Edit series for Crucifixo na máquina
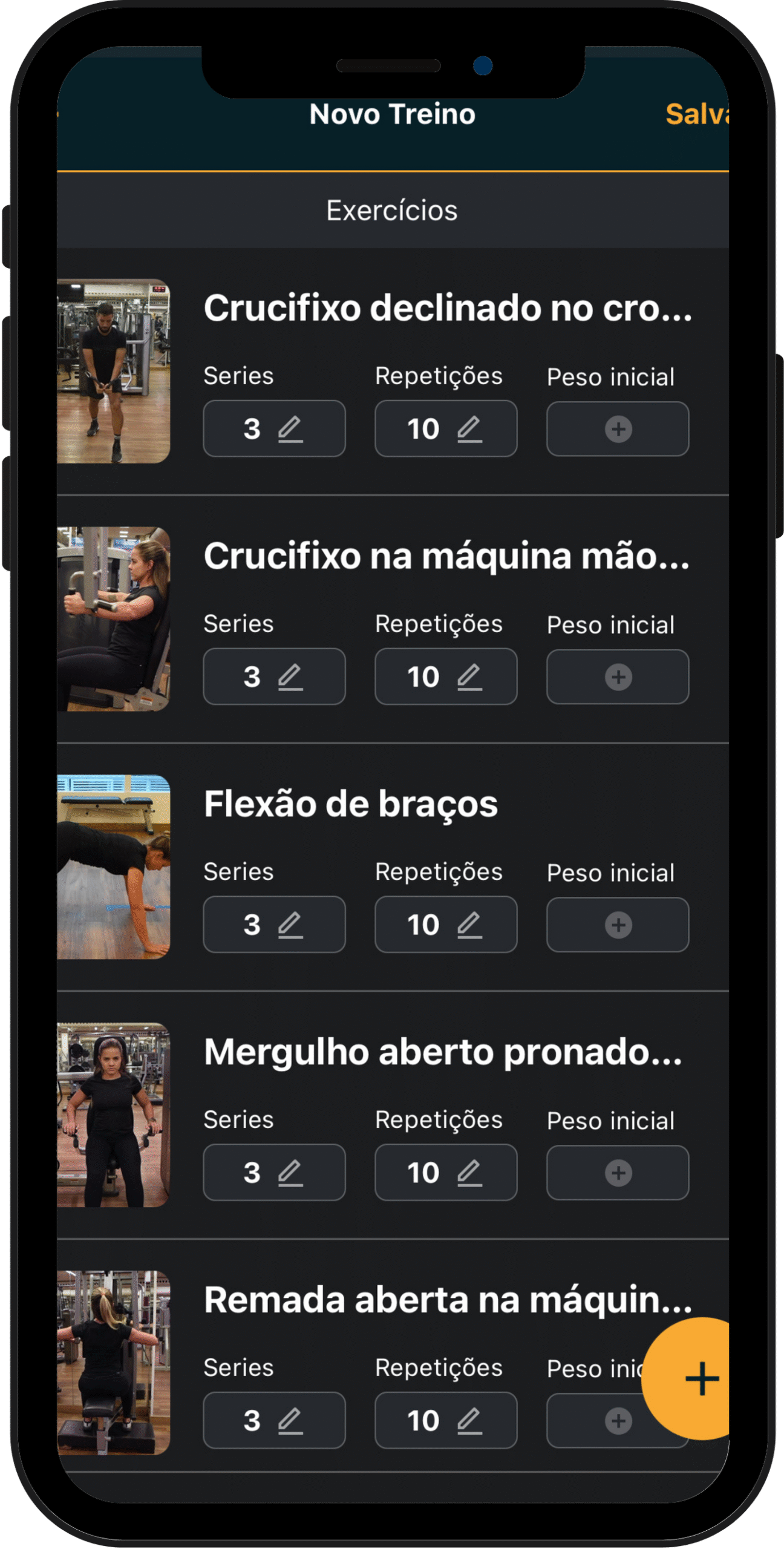Image resolution: width=784 pixels, height=1549 pixels. click(274, 676)
